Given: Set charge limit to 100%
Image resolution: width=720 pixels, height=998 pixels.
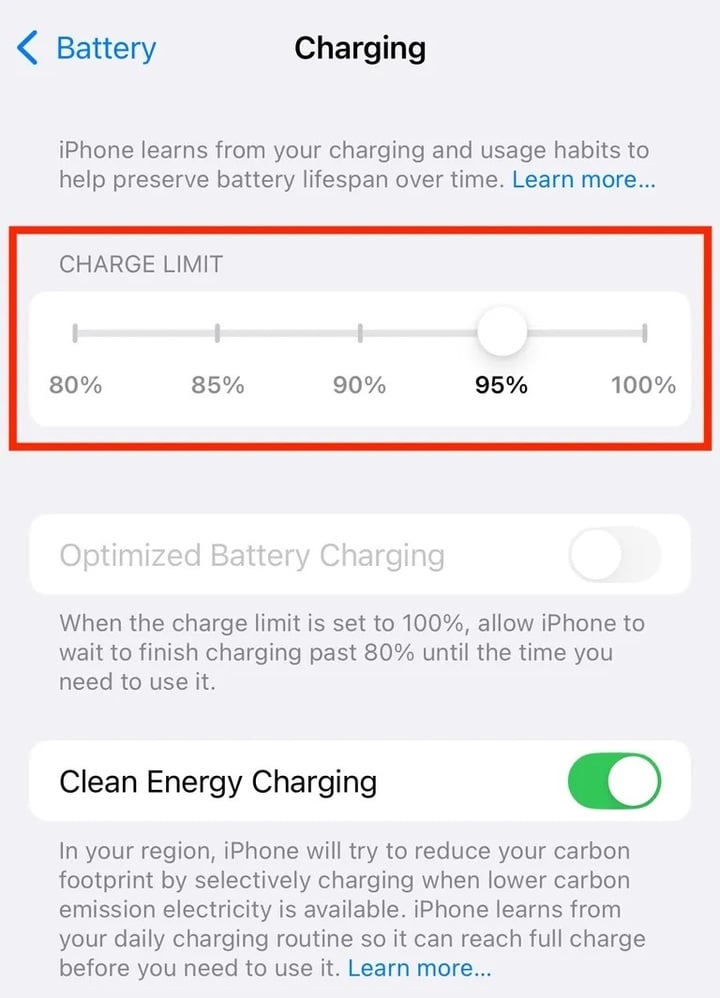Looking at the screenshot, I should tap(644, 333).
